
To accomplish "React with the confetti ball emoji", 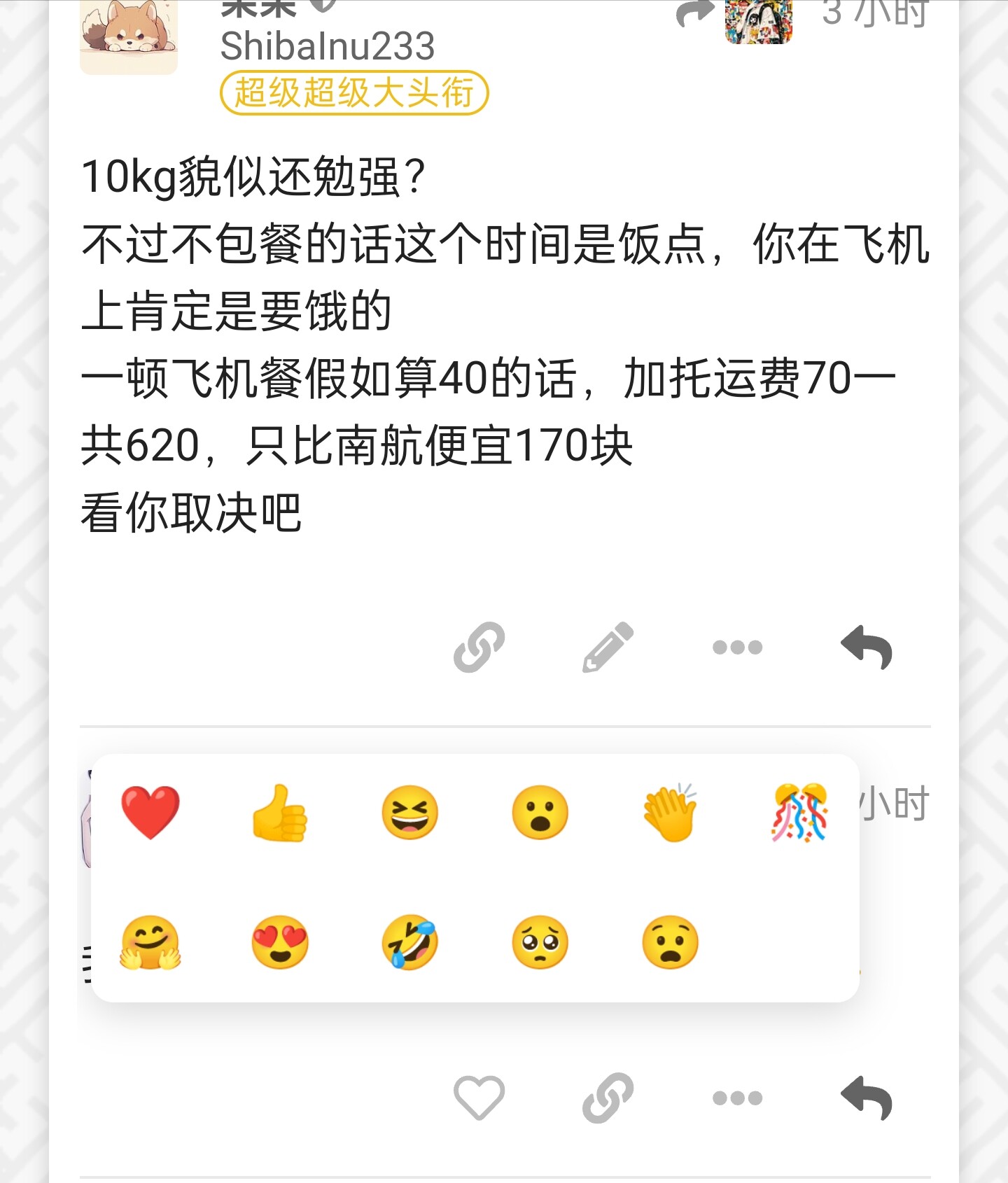I will [x=799, y=812].
